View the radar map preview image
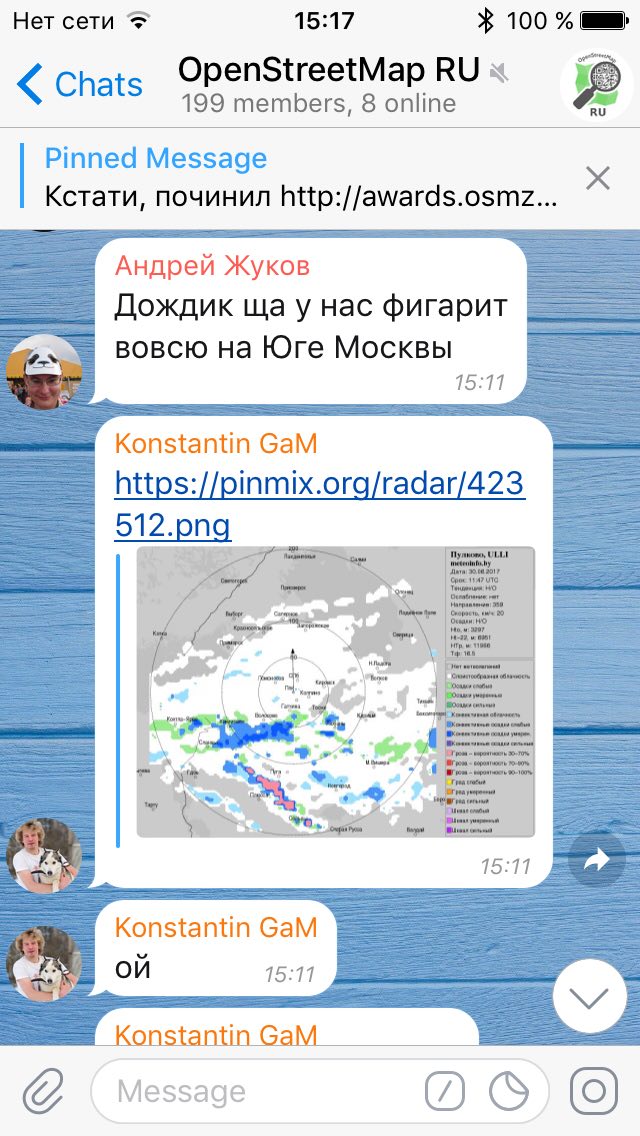 (336, 692)
